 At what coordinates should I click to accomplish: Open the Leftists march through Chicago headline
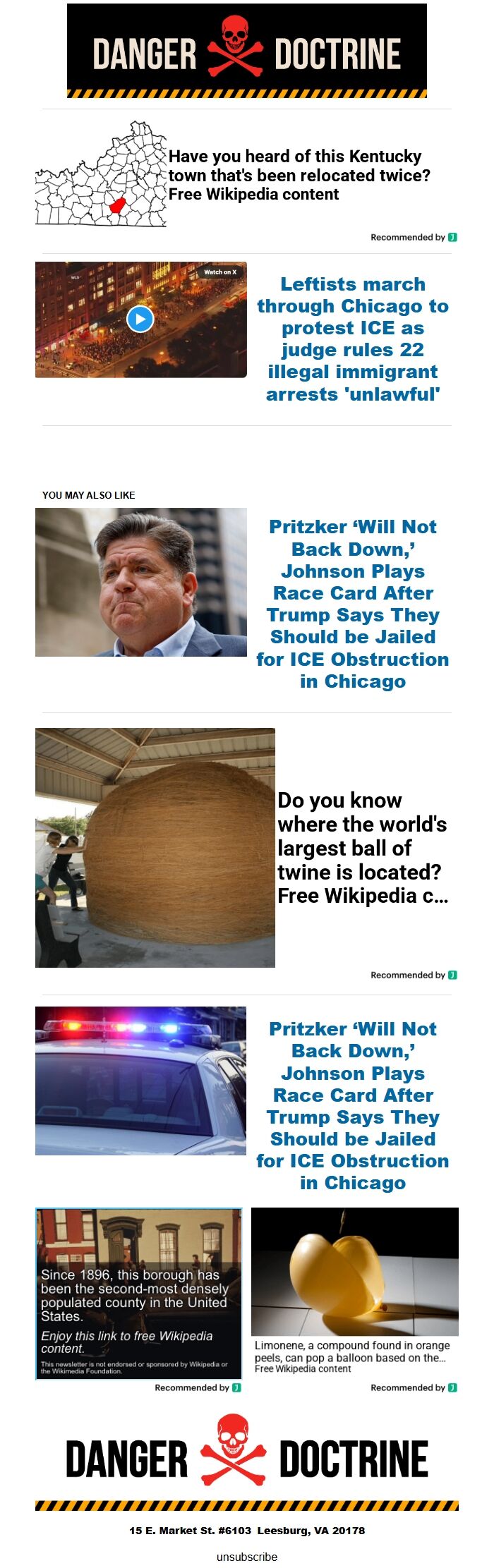click(x=353, y=339)
